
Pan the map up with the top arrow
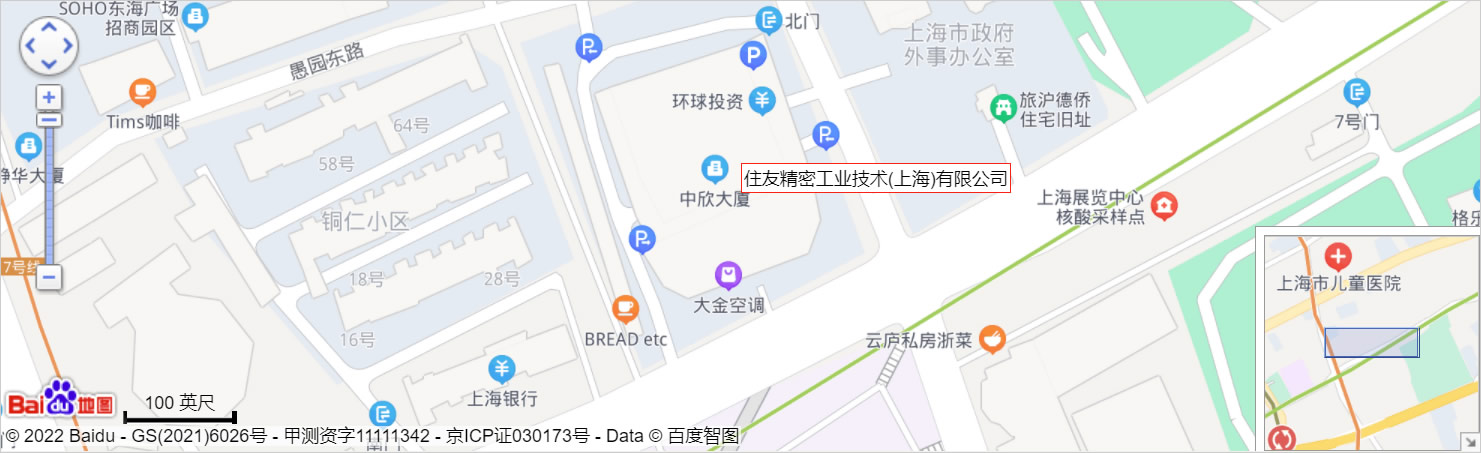click(x=49, y=26)
